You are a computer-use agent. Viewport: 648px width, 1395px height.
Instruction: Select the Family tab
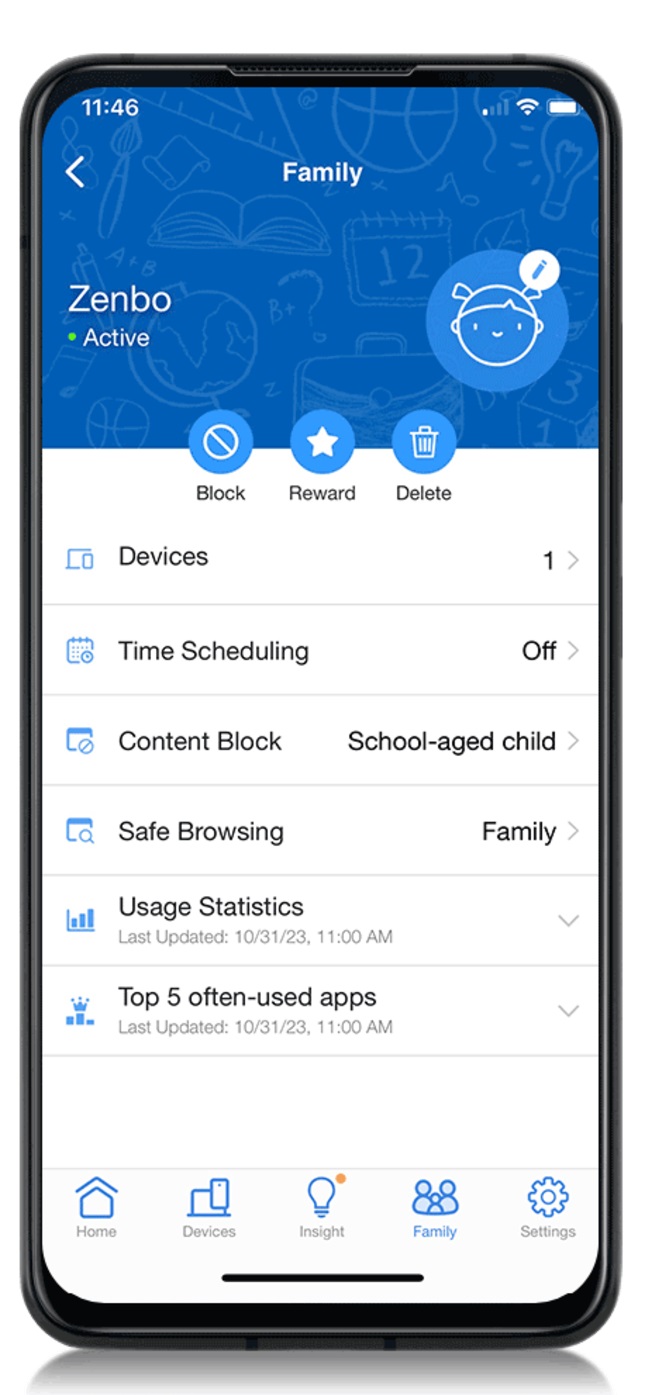435,1208
